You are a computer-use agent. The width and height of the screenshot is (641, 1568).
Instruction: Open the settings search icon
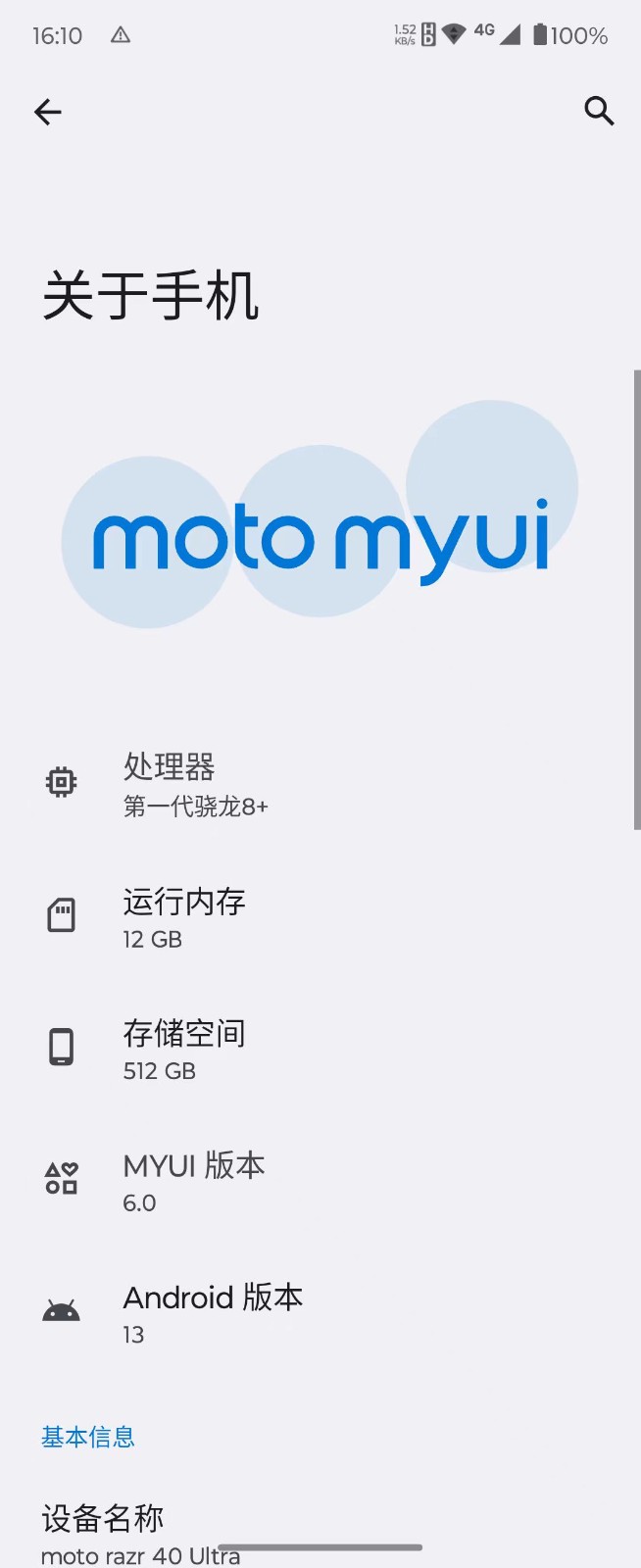click(599, 111)
